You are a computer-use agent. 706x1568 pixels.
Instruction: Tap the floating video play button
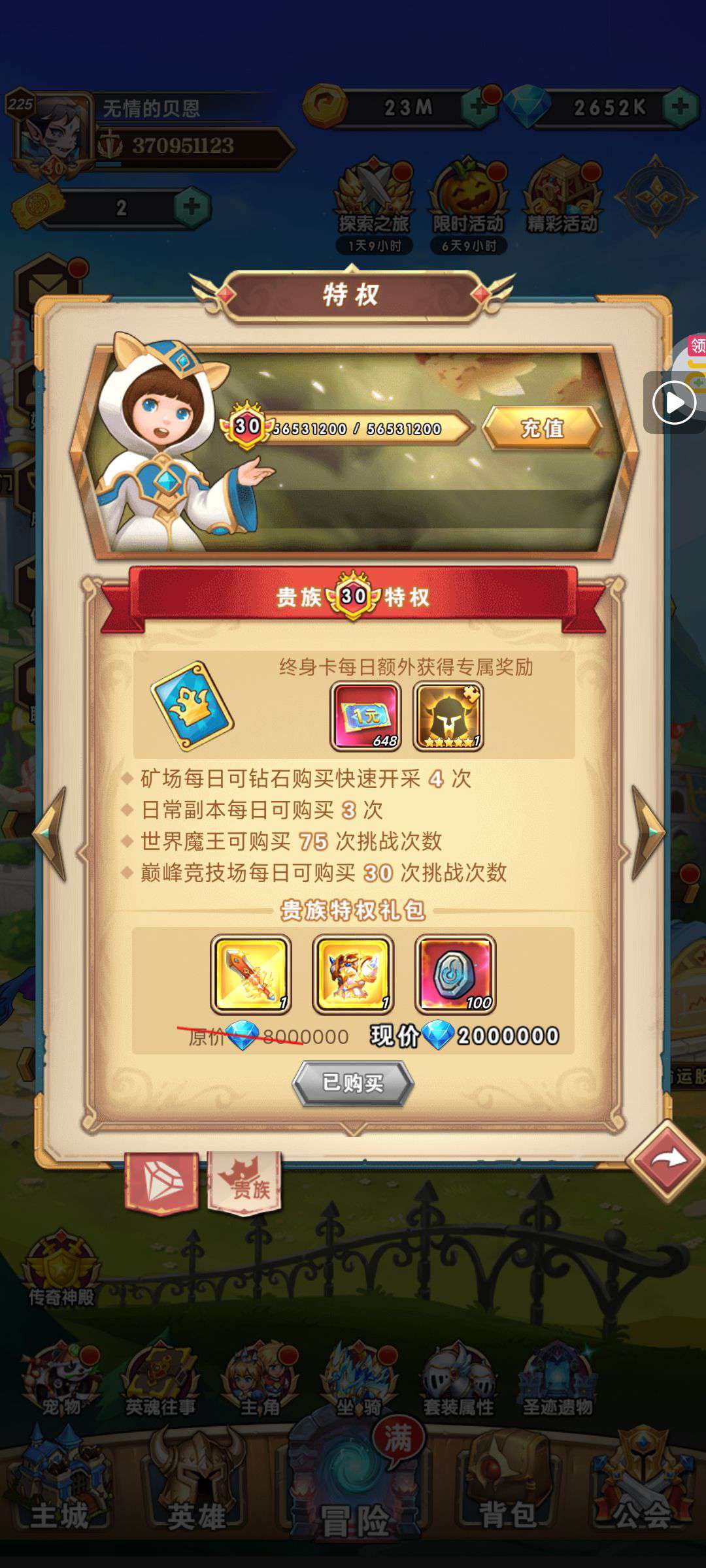click(674, 402)
